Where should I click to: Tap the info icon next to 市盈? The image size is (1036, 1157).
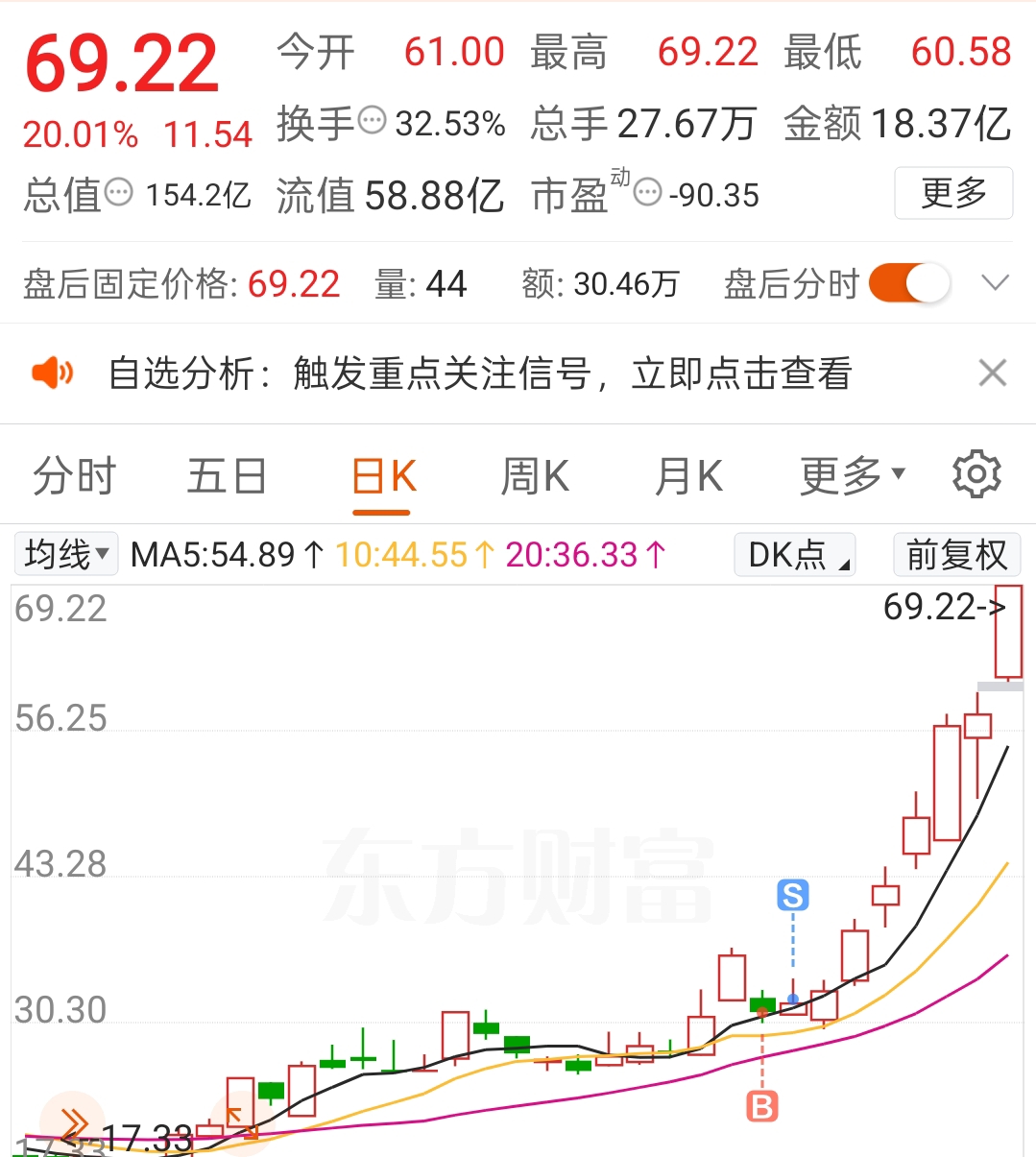click(x=648, y=193)
